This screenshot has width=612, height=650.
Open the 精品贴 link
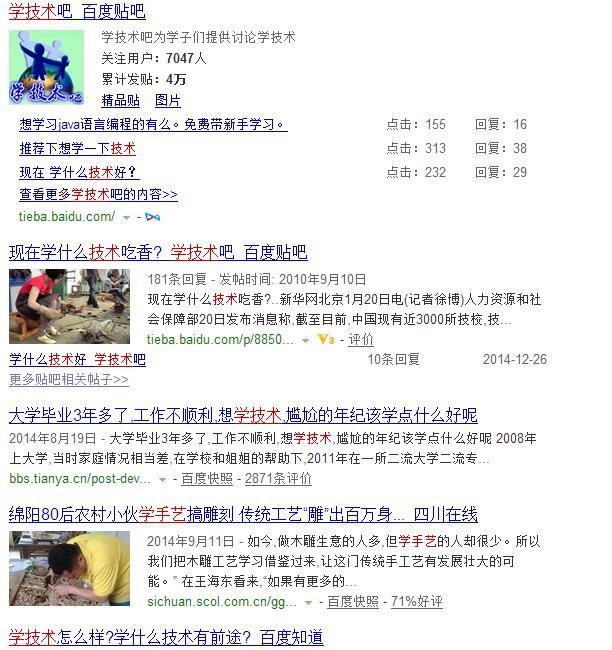[120, 101]
